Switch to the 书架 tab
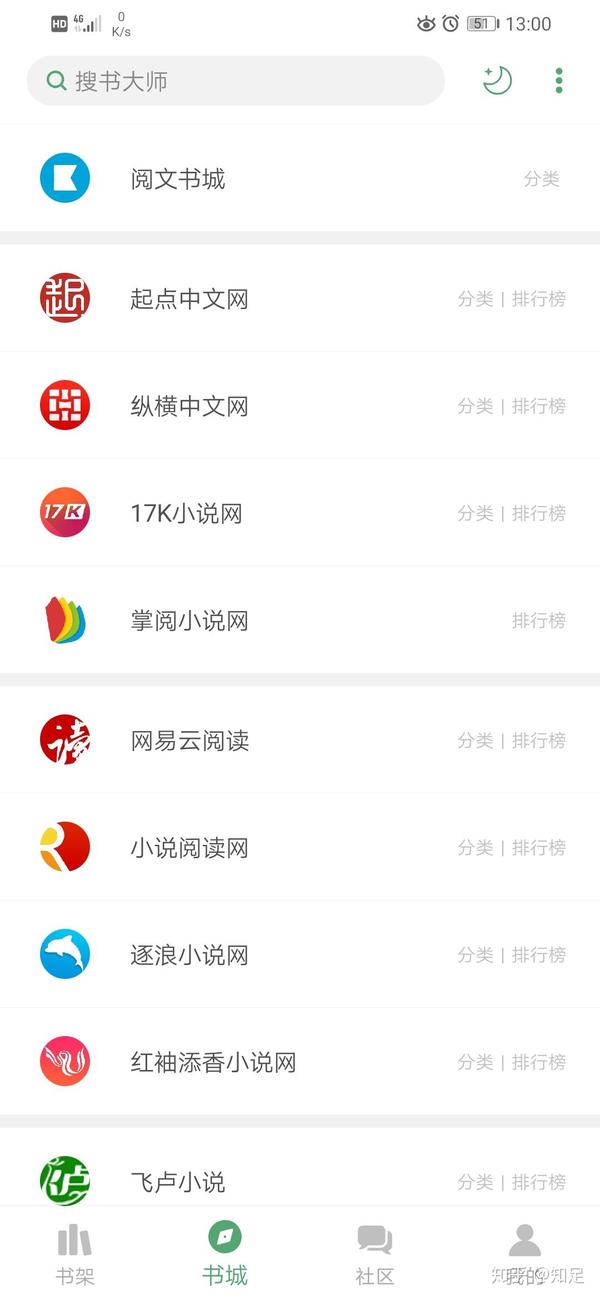Viewport: 600px width, 1300px height. 75,1255
